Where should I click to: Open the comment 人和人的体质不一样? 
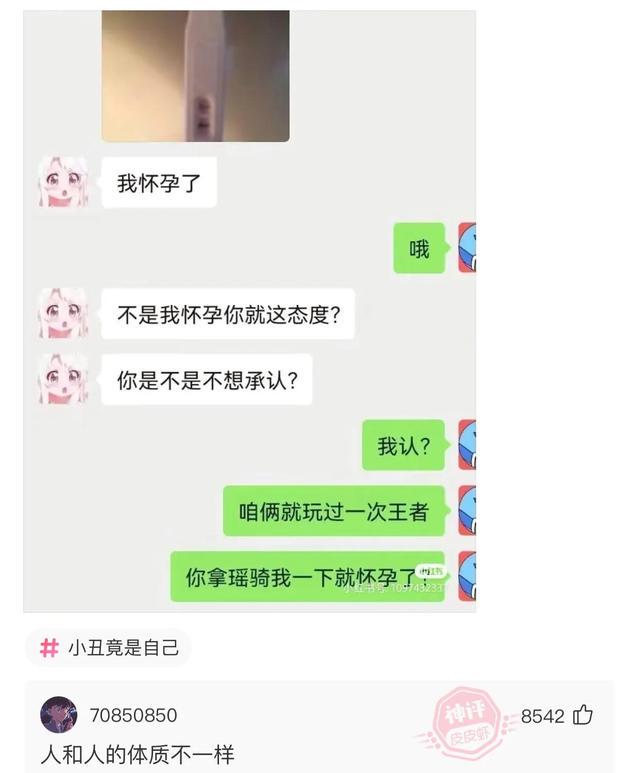pyautogui.click(x=137, y=754)
